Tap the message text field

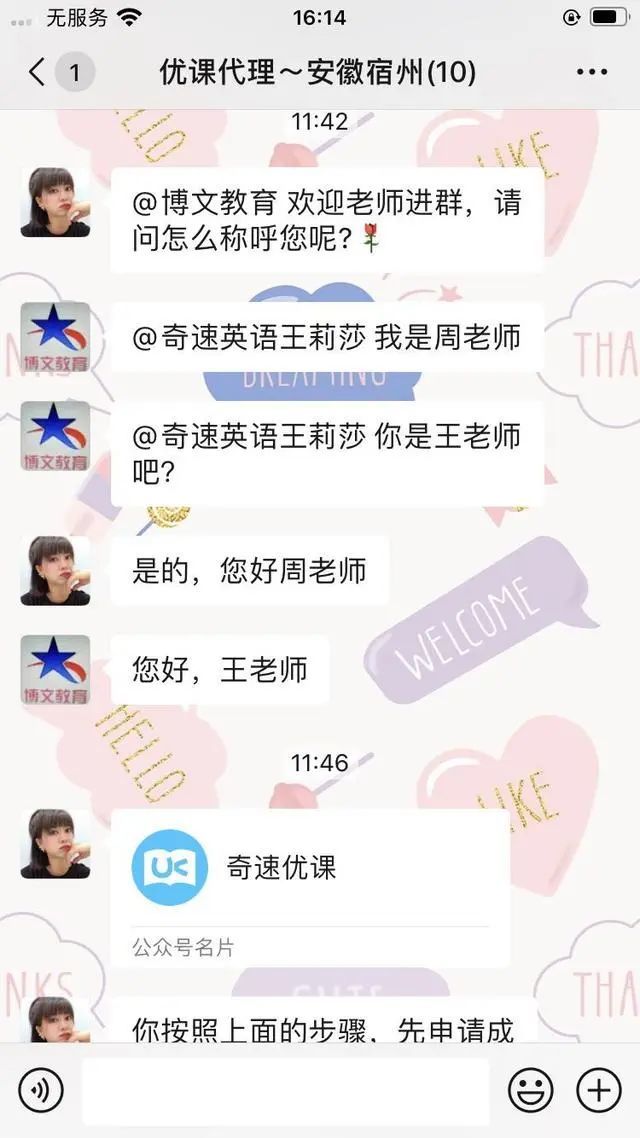tap(285, 1090)
